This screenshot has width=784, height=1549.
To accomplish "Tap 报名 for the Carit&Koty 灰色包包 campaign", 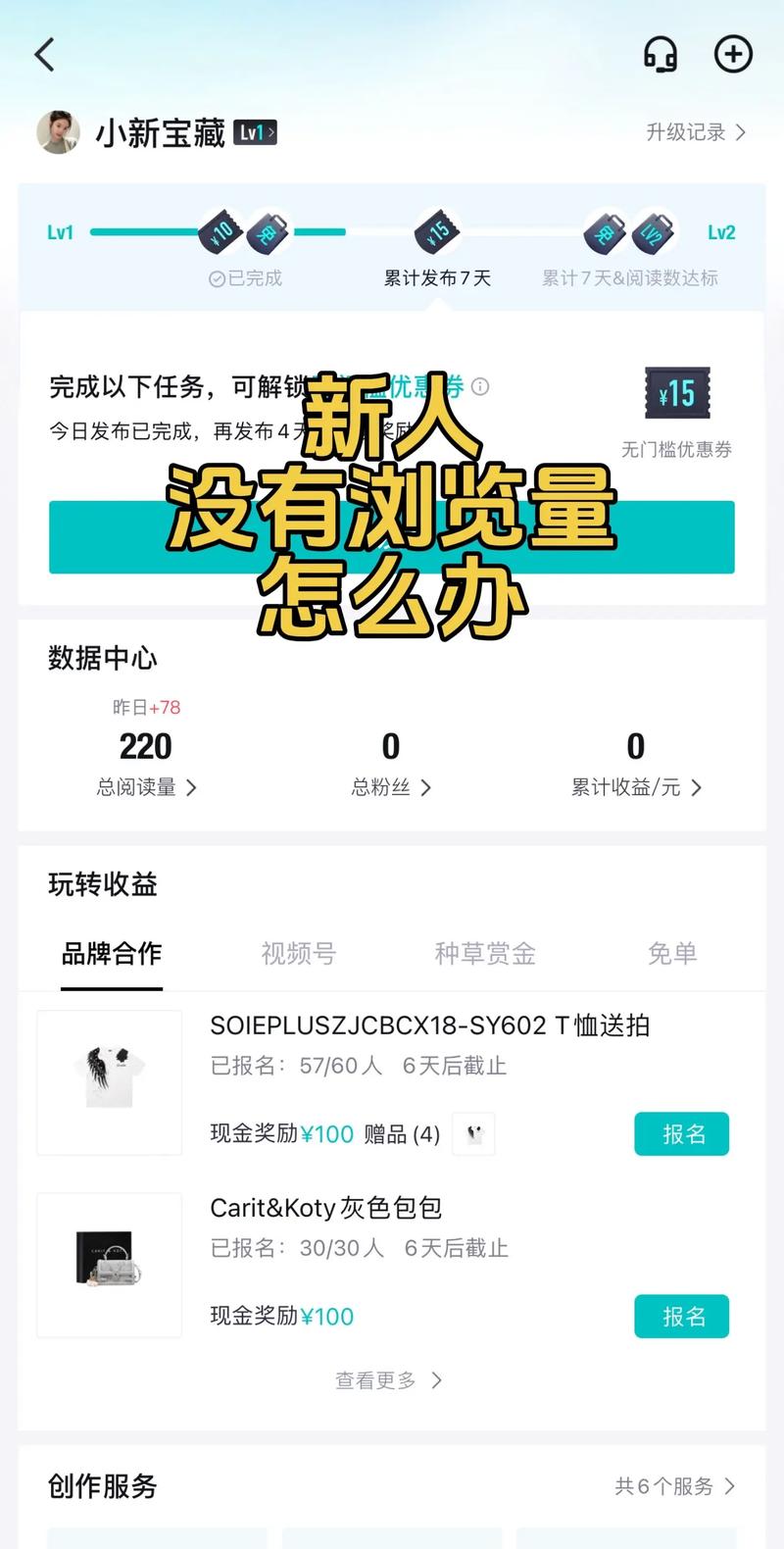I will click(682, 1317).
